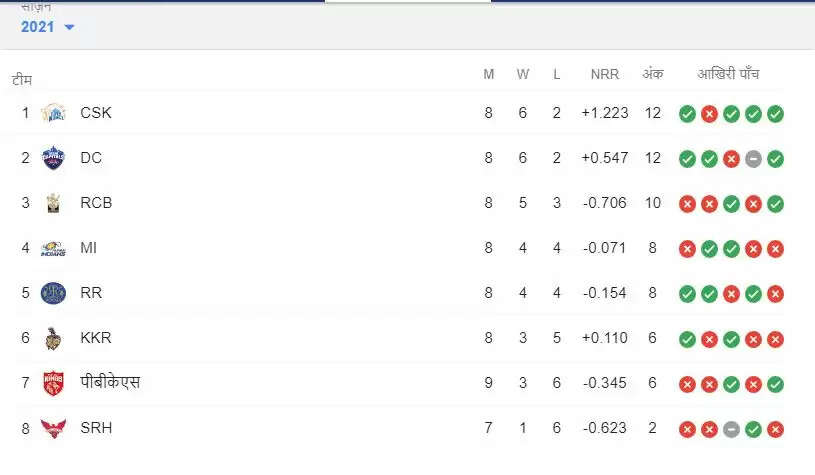Select RCB in the standings
This screenshot has width=815, height=475.
pos(96,203)
